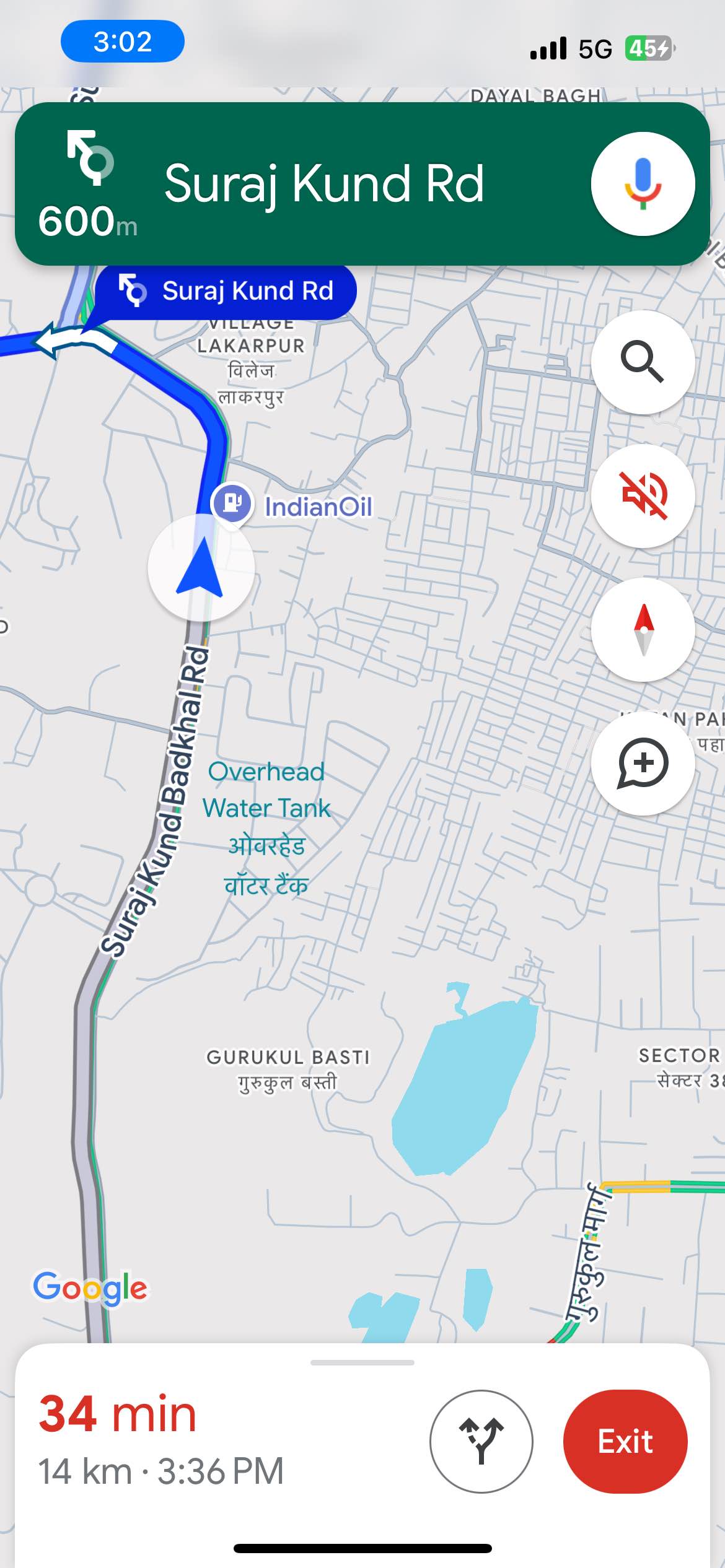This screenshot has width=725, height=1568.
Task: Open the Suraj Kund Rd direction banner
Action: click(x=322, y=183)
